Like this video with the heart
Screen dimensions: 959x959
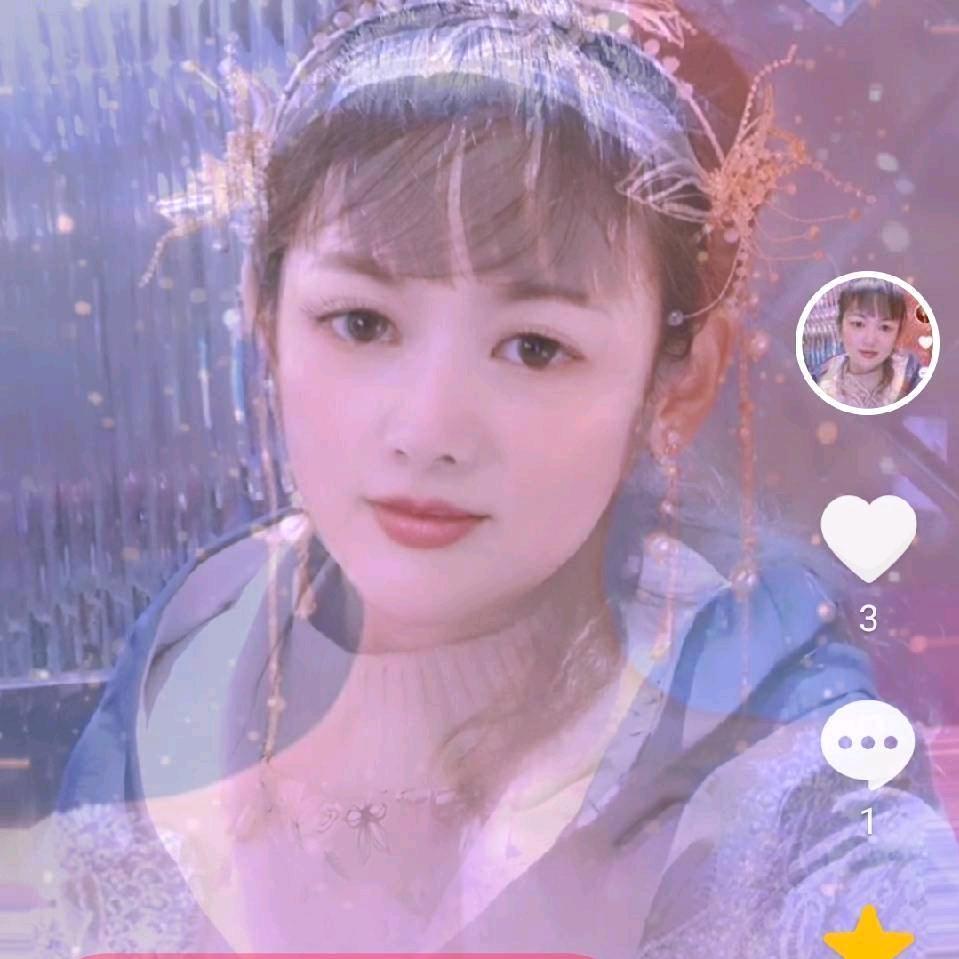868,538
